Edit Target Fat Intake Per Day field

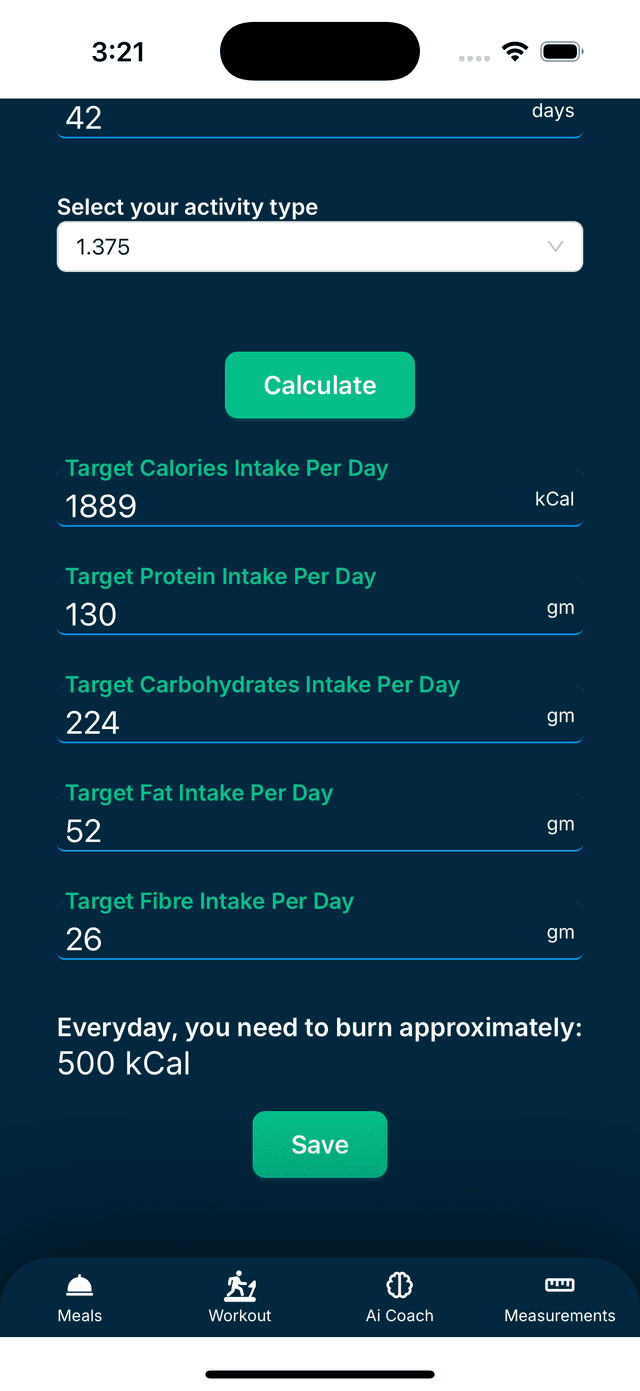(300, 830)
